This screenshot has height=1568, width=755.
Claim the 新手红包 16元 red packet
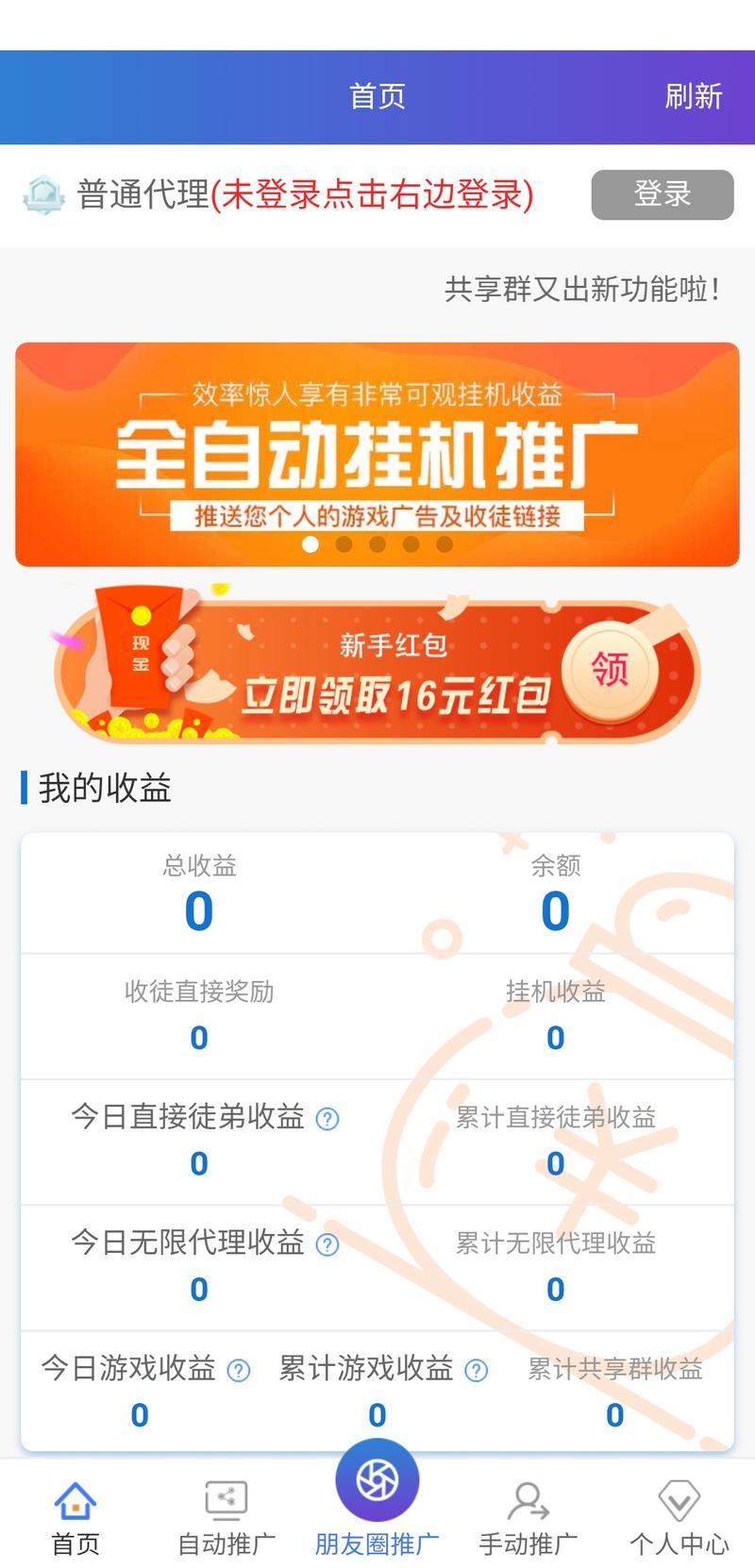tap(609, 669)
